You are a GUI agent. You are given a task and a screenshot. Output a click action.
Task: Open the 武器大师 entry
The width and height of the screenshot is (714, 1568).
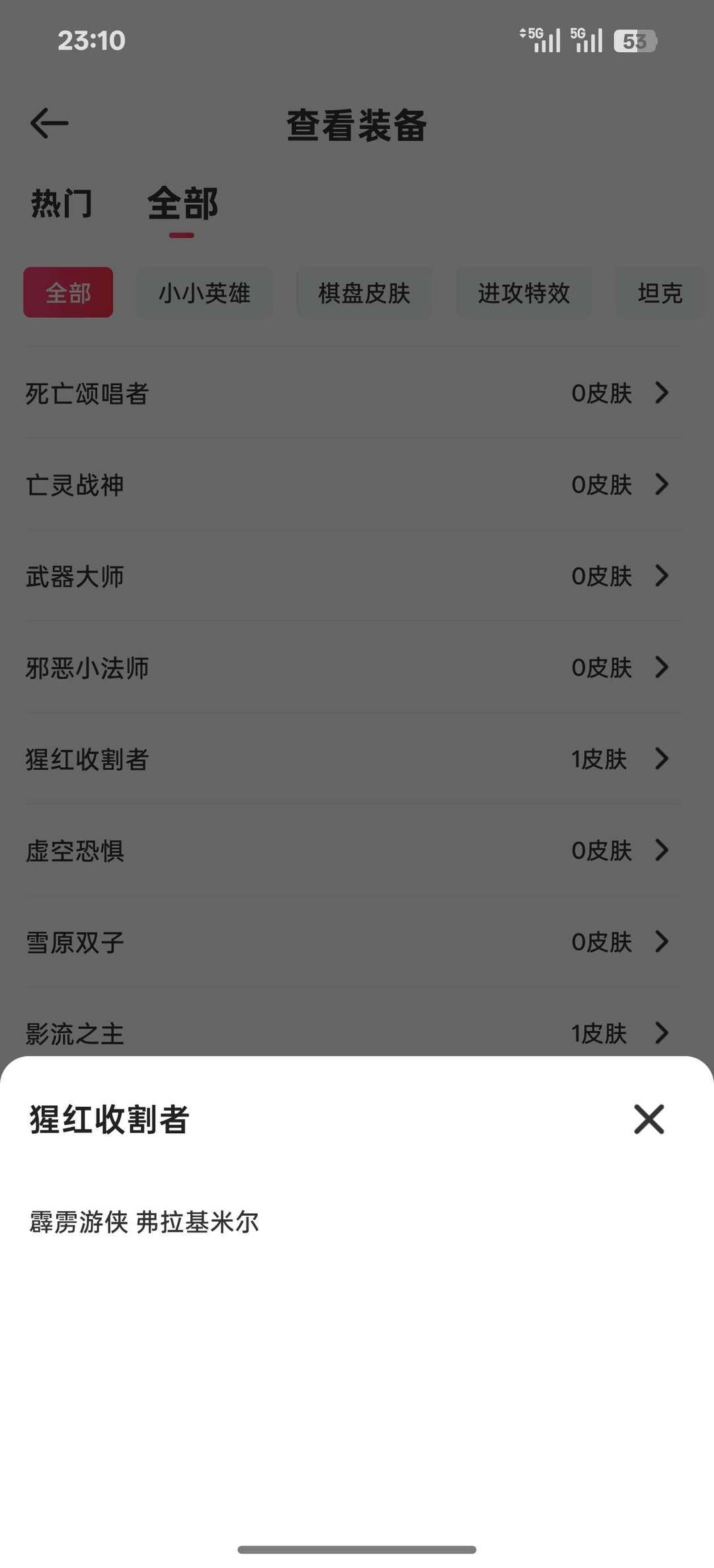[x=354, y=576]
